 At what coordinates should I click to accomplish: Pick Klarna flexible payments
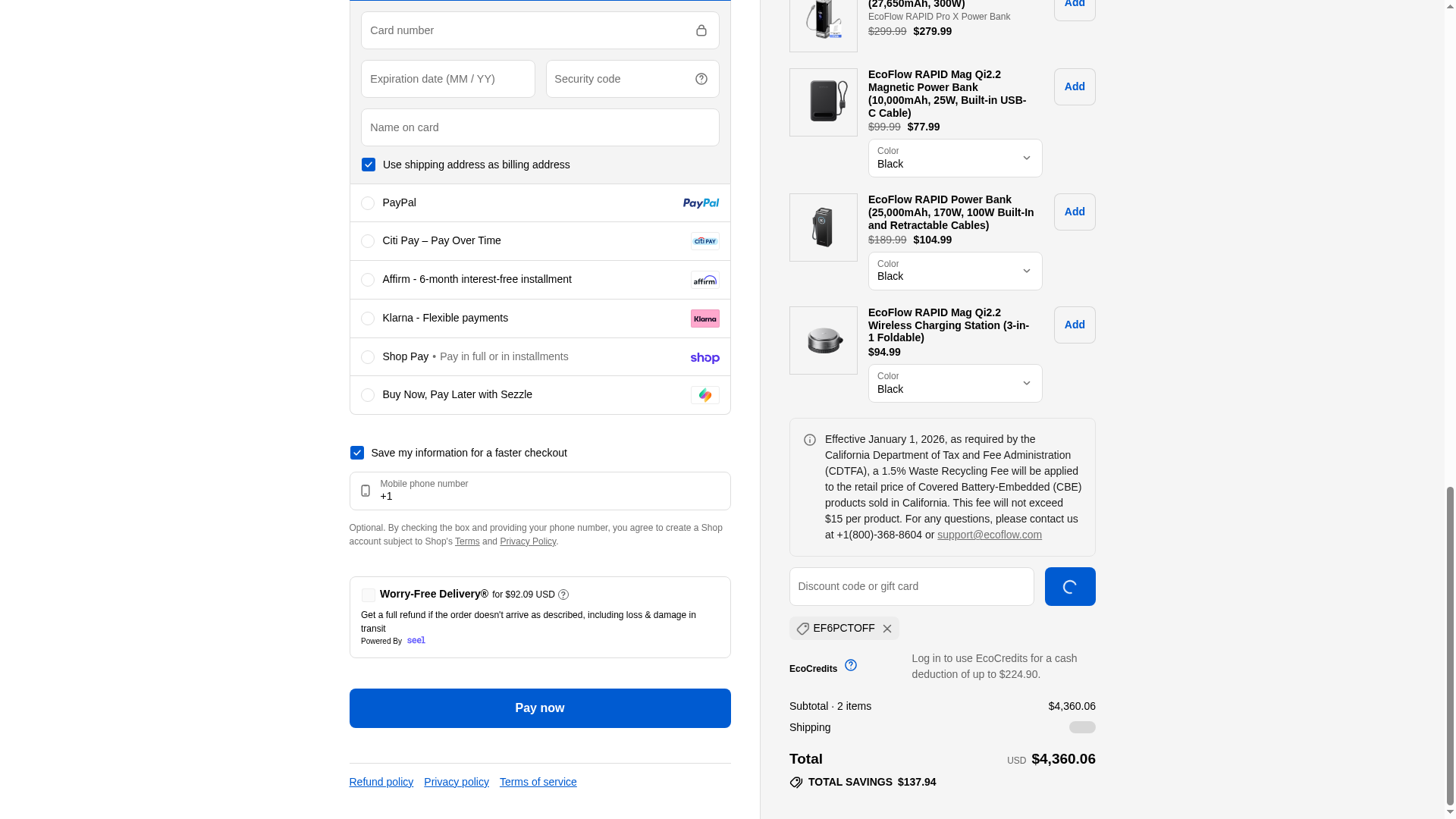[x=368, y=318]
